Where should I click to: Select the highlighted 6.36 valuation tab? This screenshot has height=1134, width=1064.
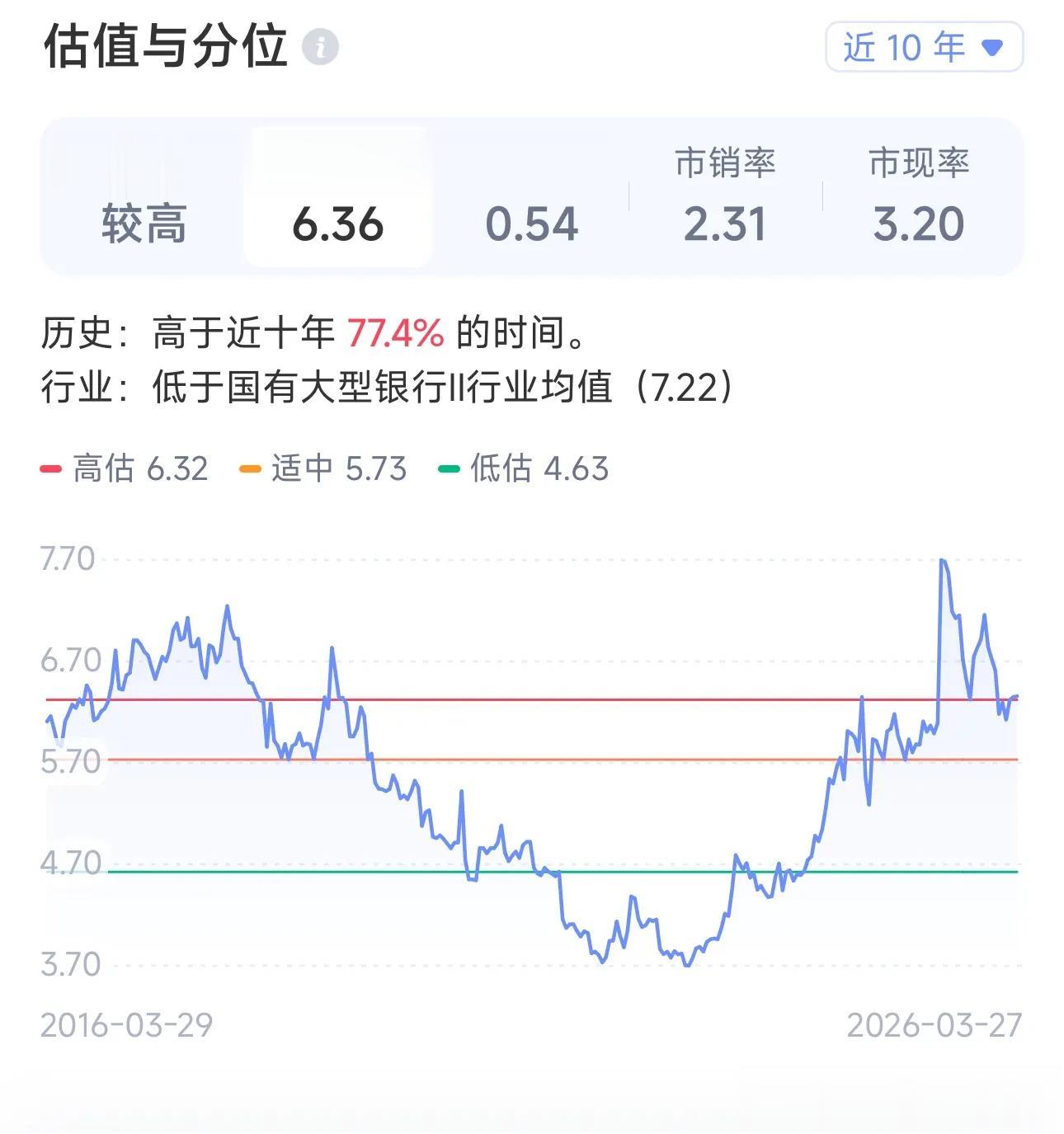pyautogui.click(x=338, y=198)
